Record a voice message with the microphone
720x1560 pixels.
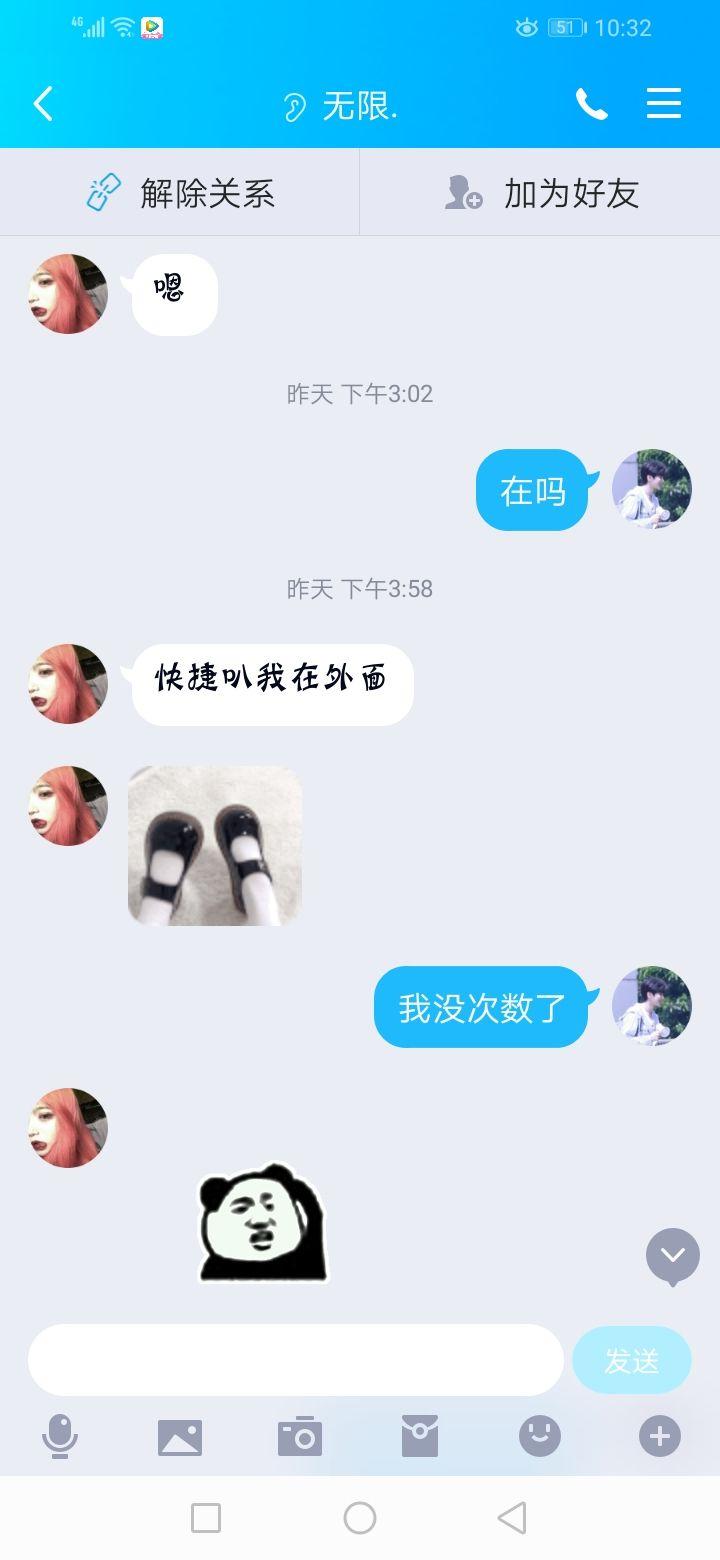[60, 1437]
